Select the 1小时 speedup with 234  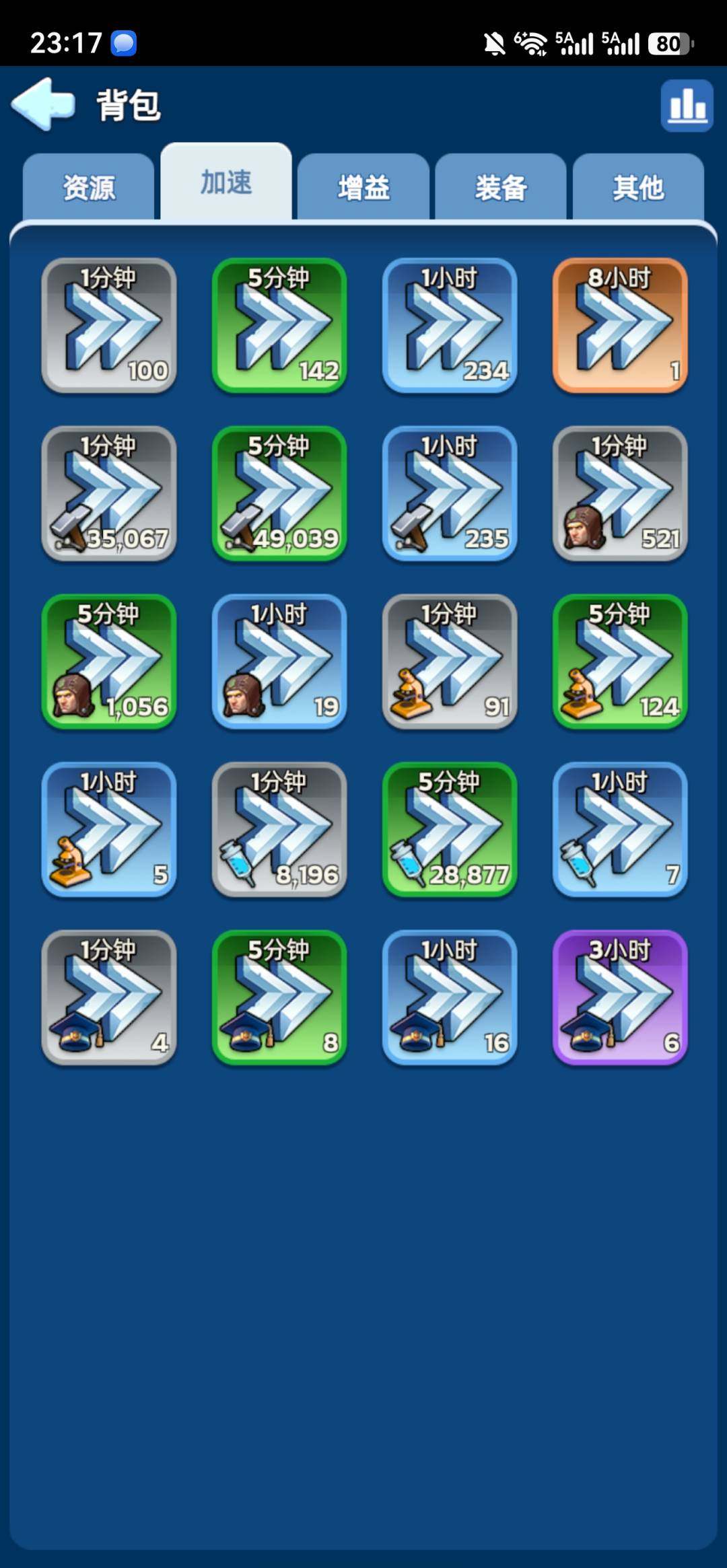450,325
